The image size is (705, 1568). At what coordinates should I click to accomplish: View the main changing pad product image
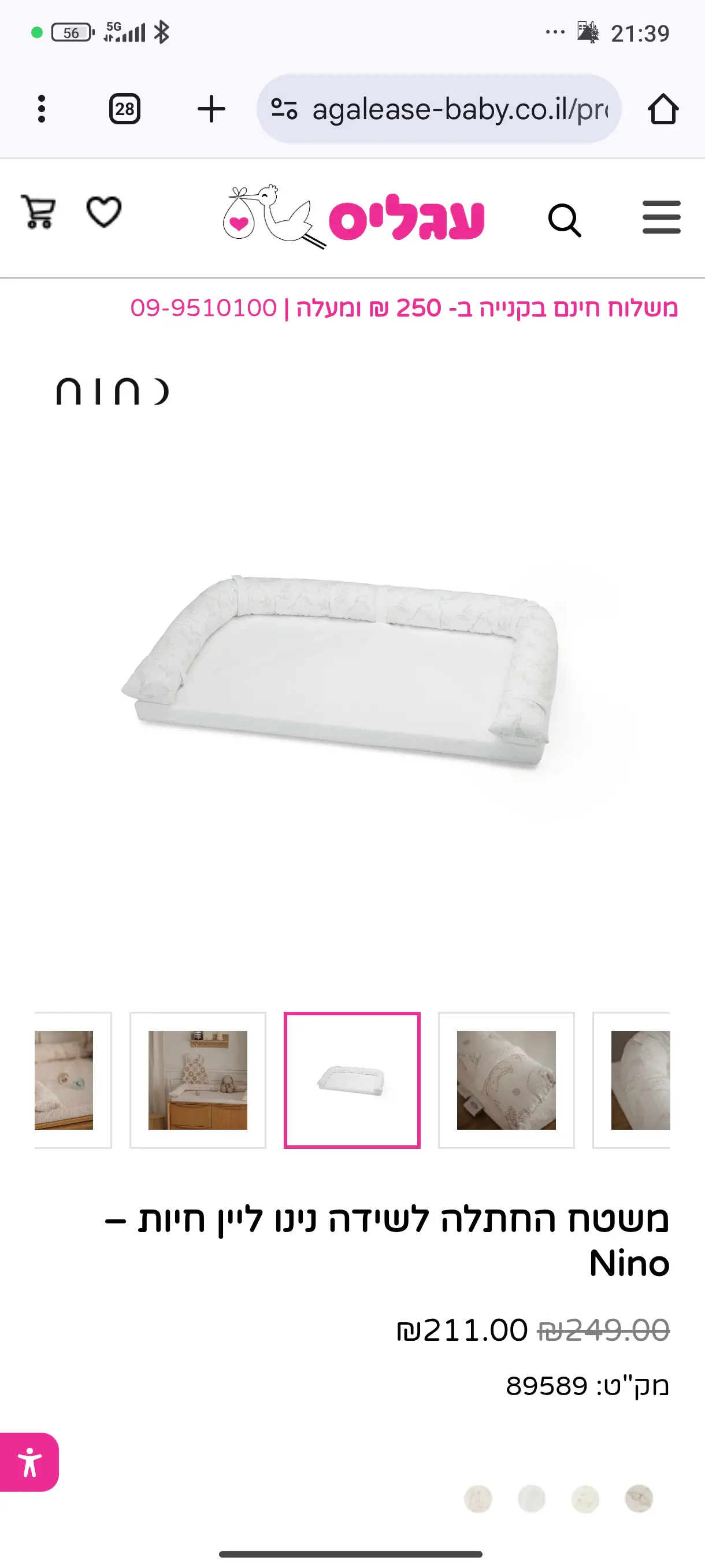[x=352, y=670]
